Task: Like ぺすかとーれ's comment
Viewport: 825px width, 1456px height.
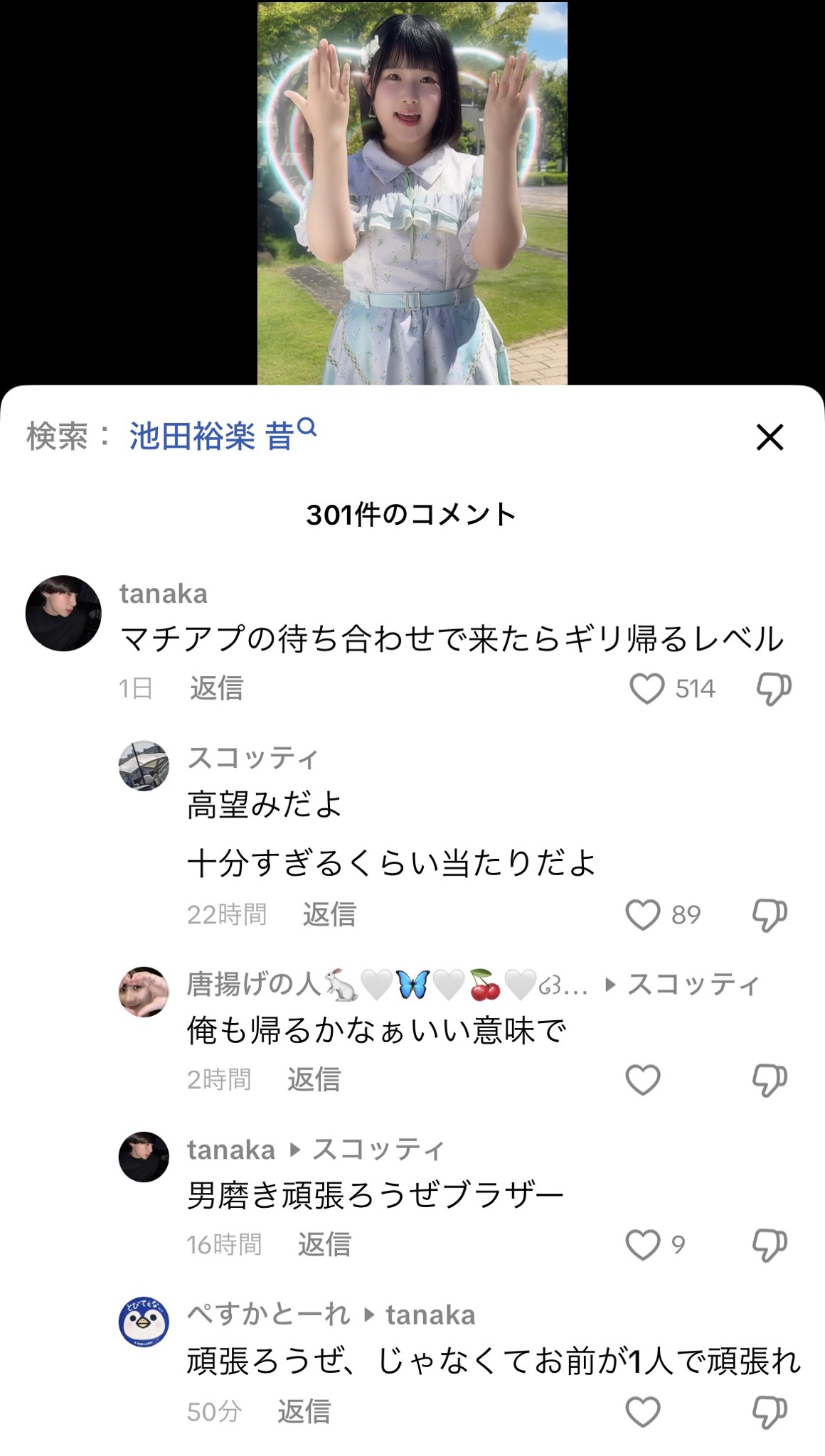Action: [643, 1411]
